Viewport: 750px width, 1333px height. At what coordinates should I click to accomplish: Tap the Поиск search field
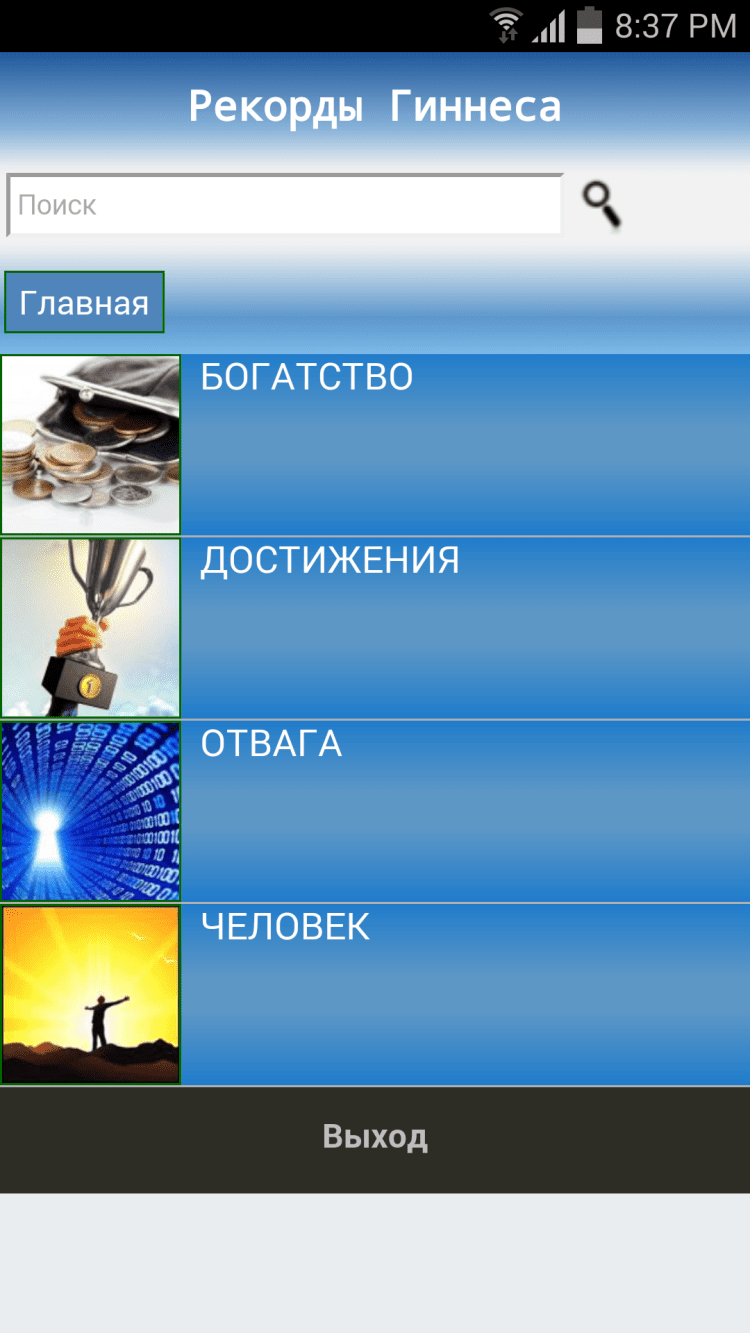click(285, 206)
